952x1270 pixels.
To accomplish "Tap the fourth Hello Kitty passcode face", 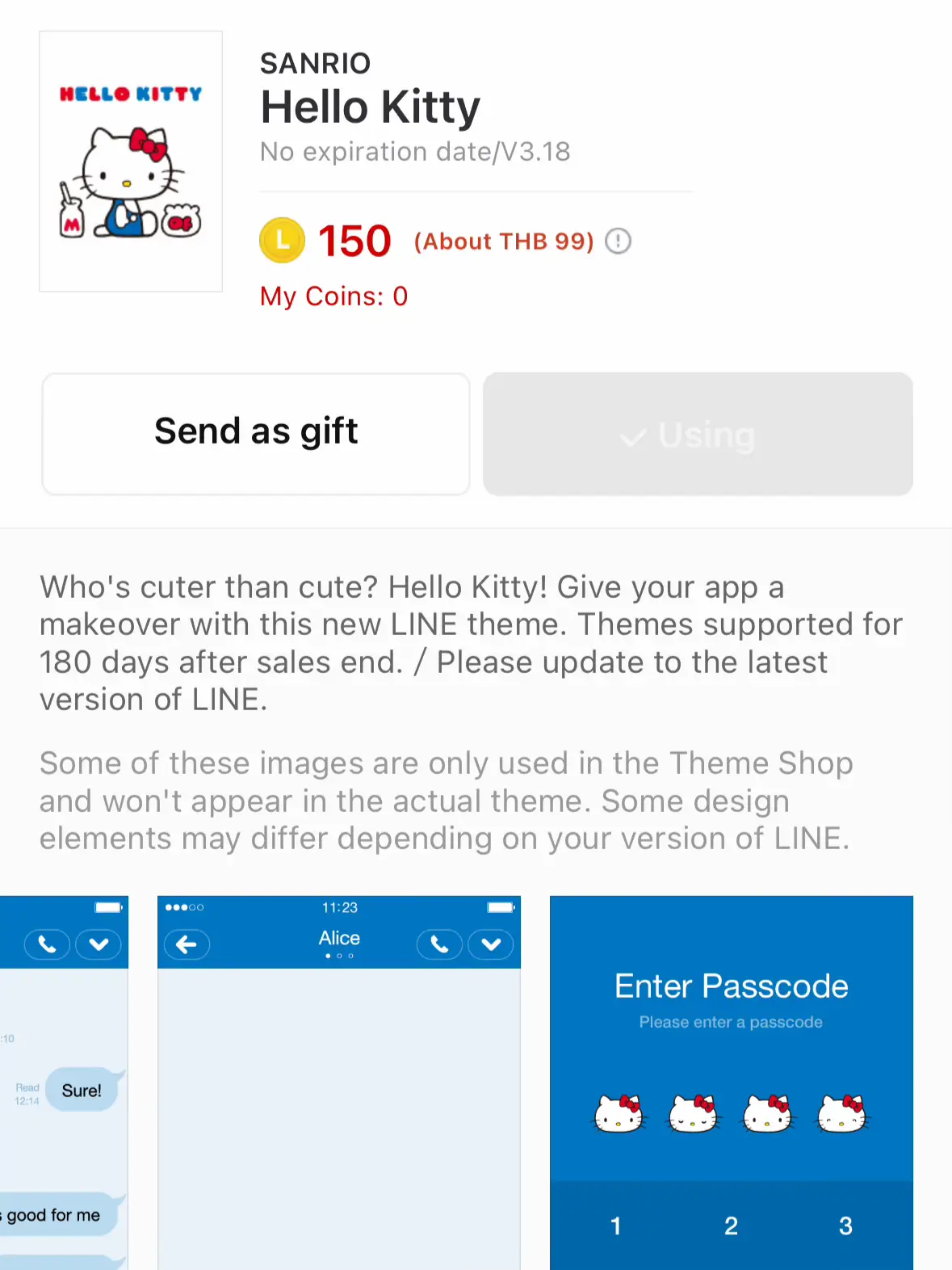I will point(843,1112).
